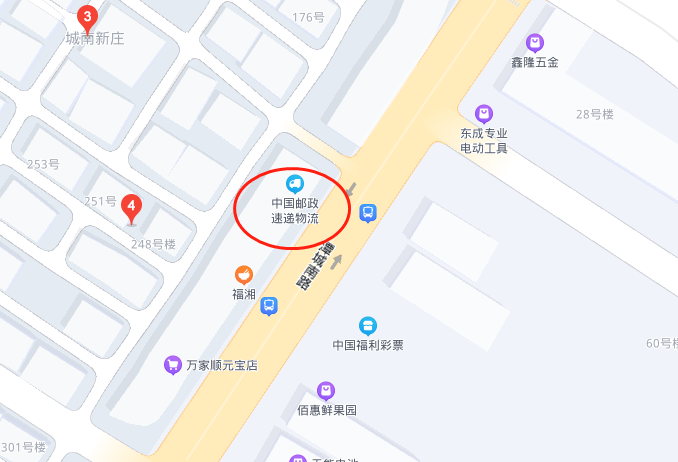
Task: View the 中国福利彩票 place marker
Action: point(368,325)
